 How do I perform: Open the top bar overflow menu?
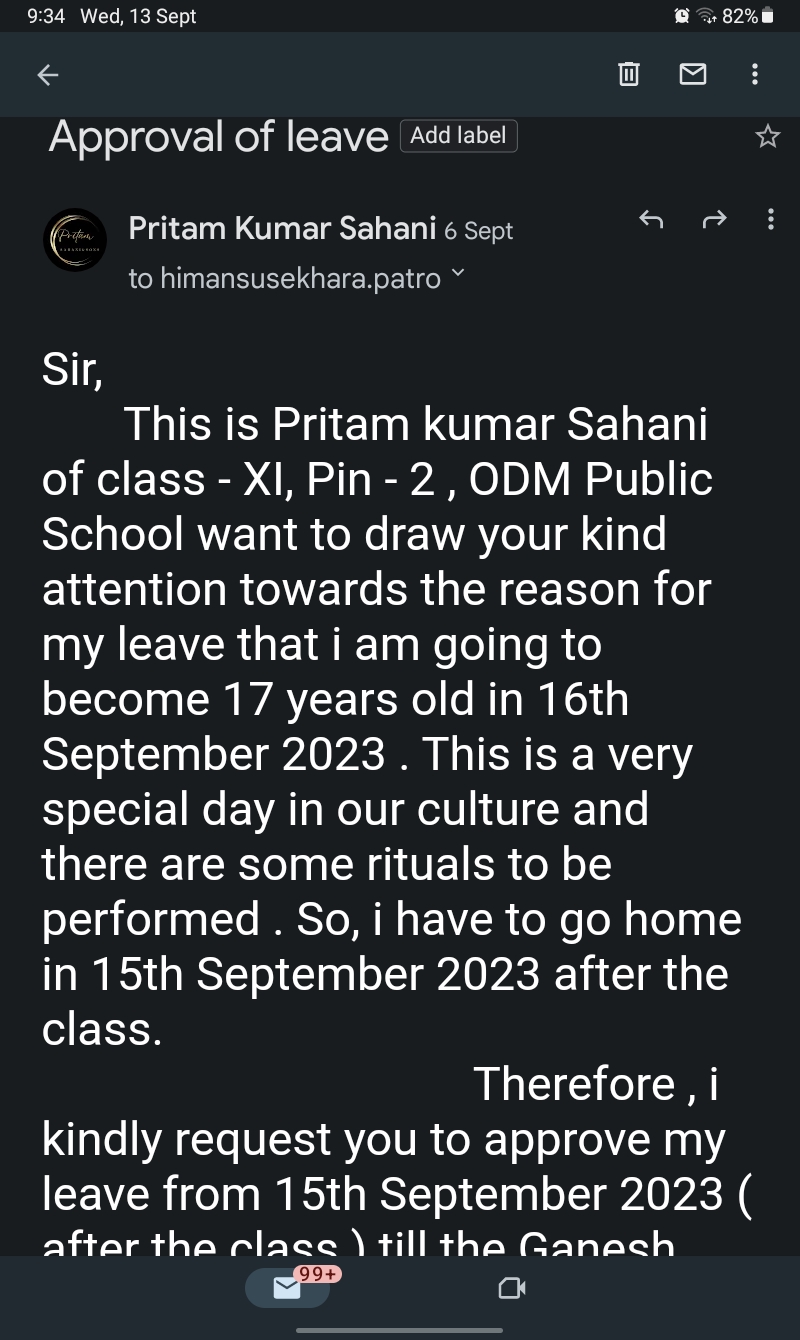(754, 74)
